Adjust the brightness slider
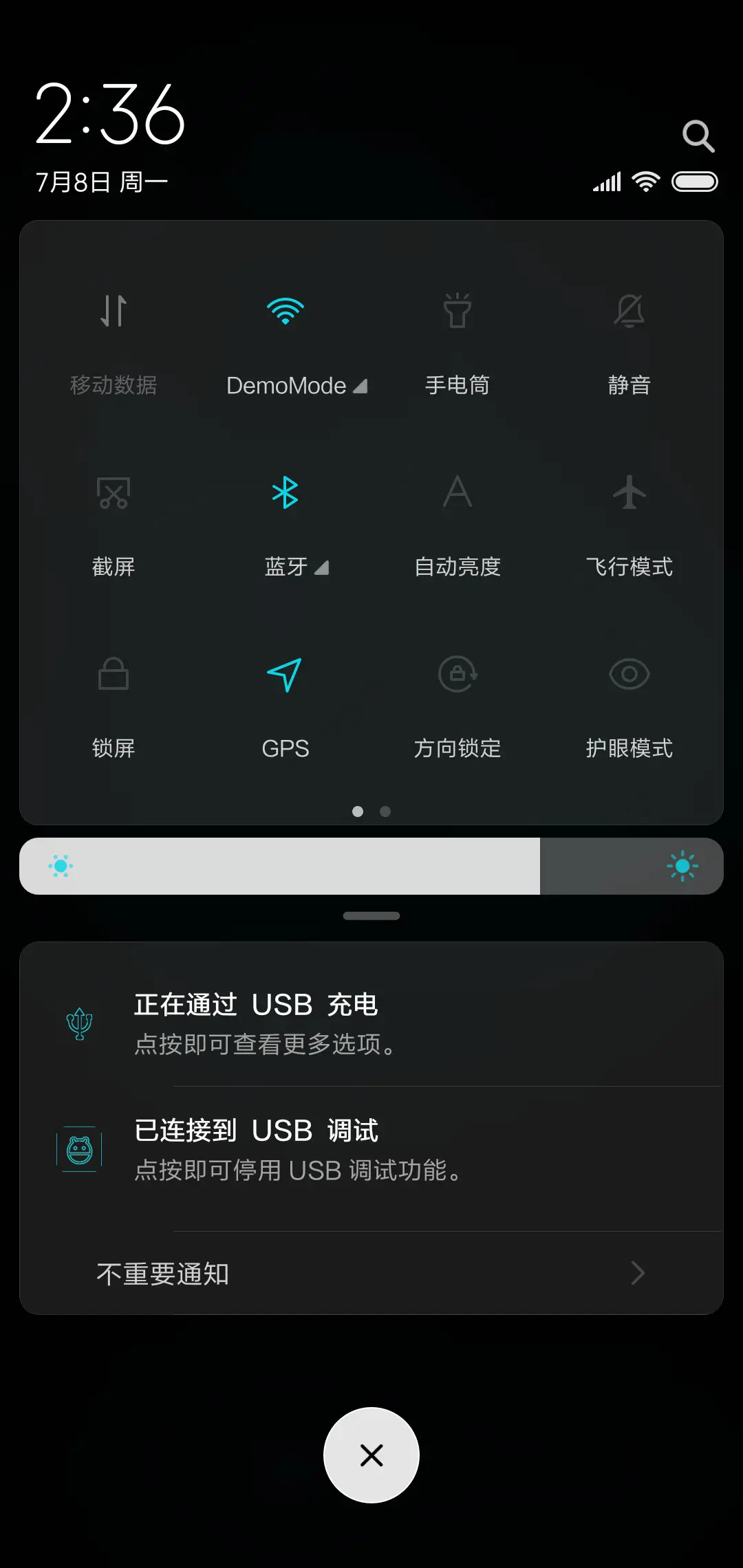Image resolution: width=743 pixels, height=1568 pixels. click(x=371, y=866)
